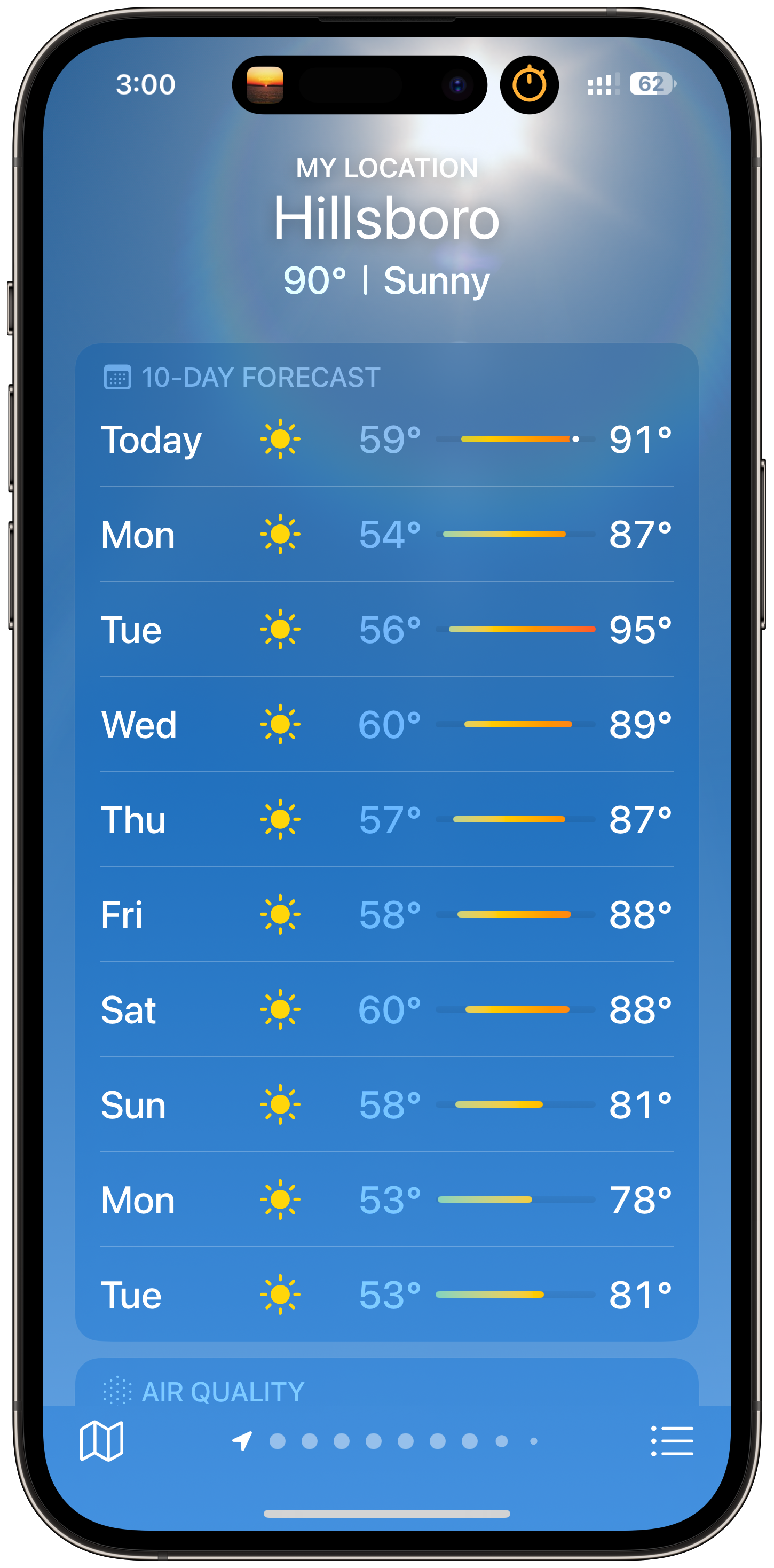The image size is (774, 1568).
Task: Open the Air Quality card
Action: coord(386,1390)
